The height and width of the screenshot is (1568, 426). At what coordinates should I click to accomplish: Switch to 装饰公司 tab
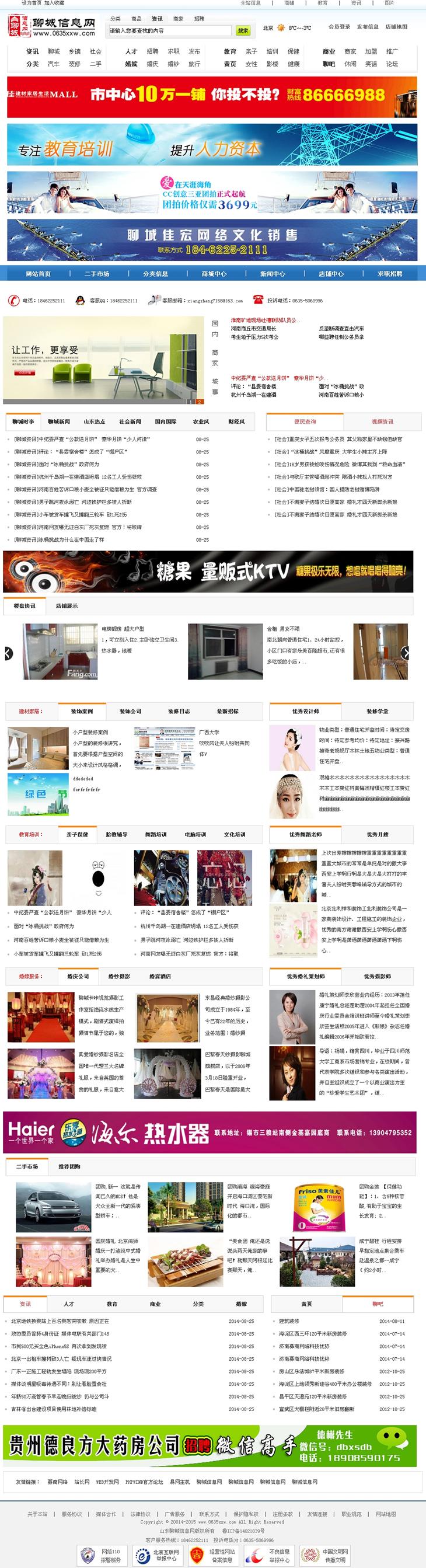[x=130, y=711]
